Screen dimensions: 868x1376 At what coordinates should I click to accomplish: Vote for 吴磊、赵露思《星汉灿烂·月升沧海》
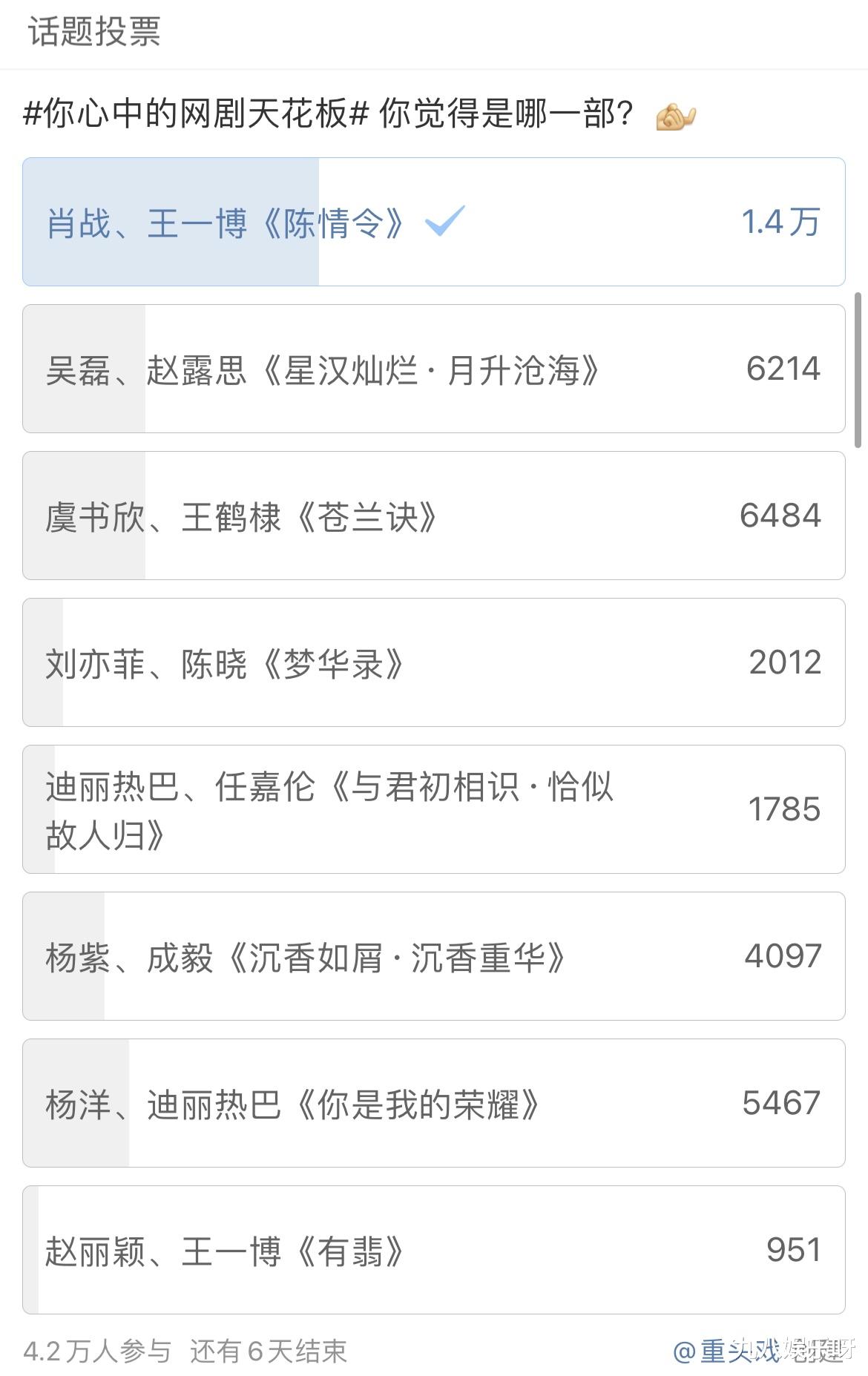(434, 368)
